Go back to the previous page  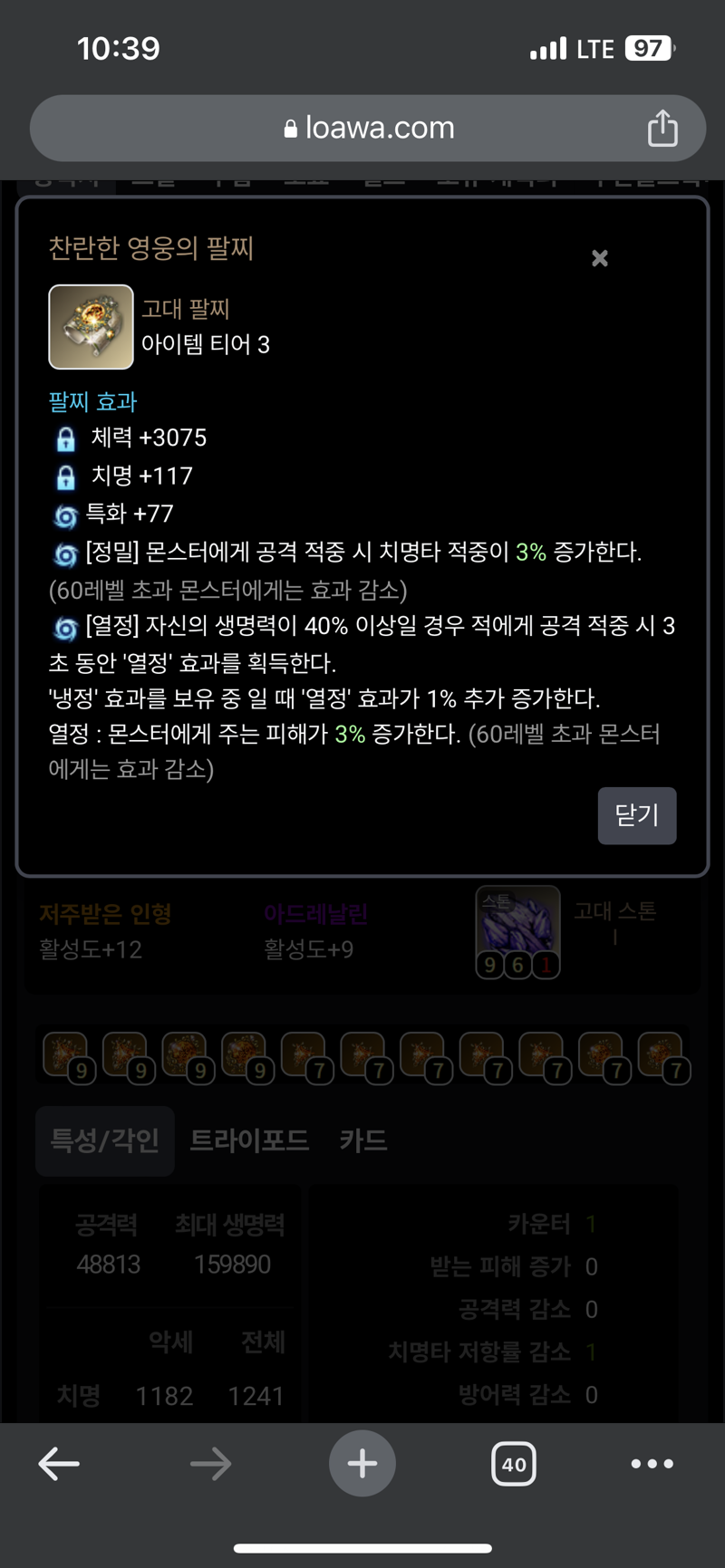coord(60,1464)
